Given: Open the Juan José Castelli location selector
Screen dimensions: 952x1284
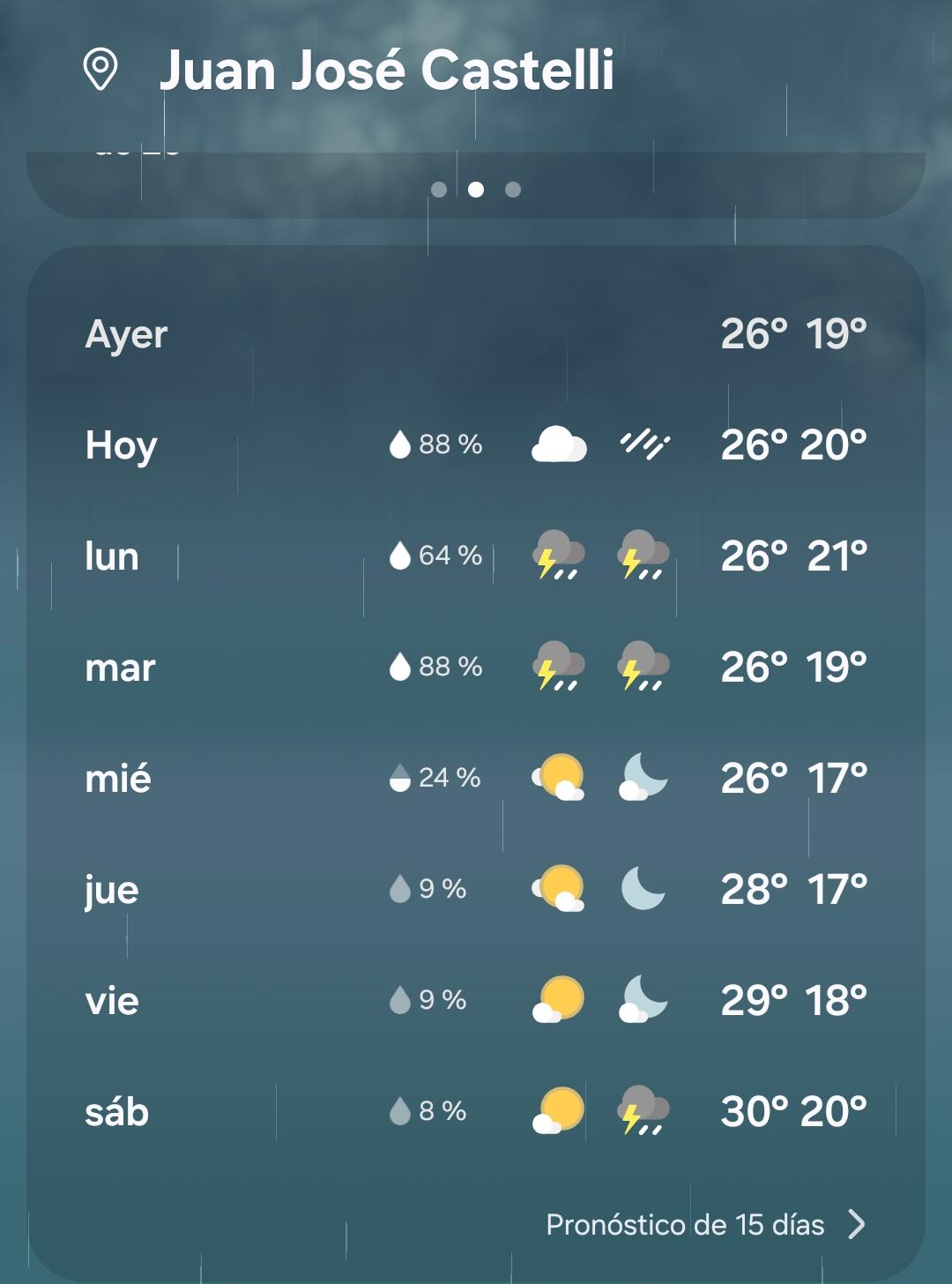Looking at the screenshot, I should [385, 71].
